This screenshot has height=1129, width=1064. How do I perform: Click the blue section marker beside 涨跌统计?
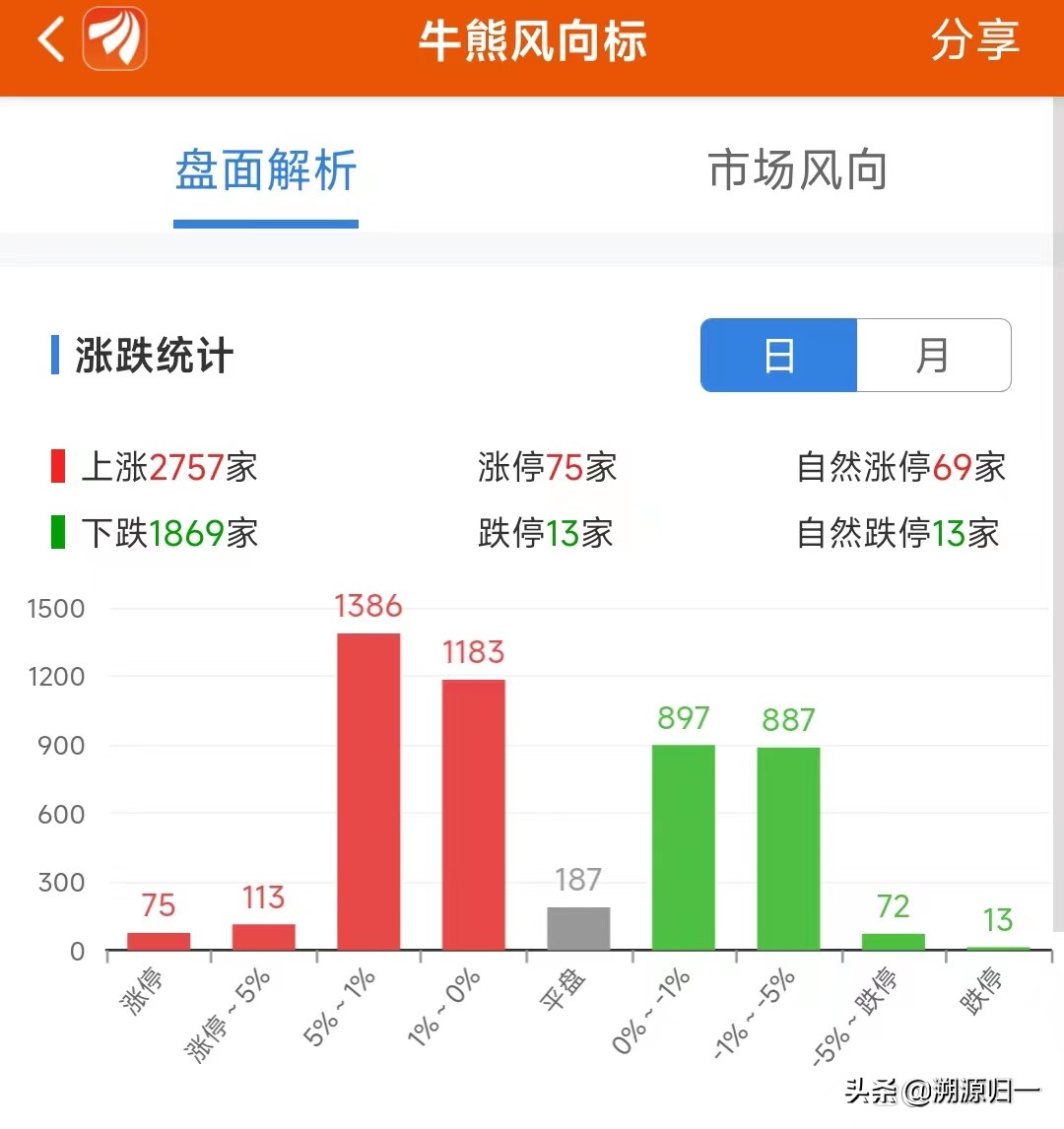coord(57,356)
